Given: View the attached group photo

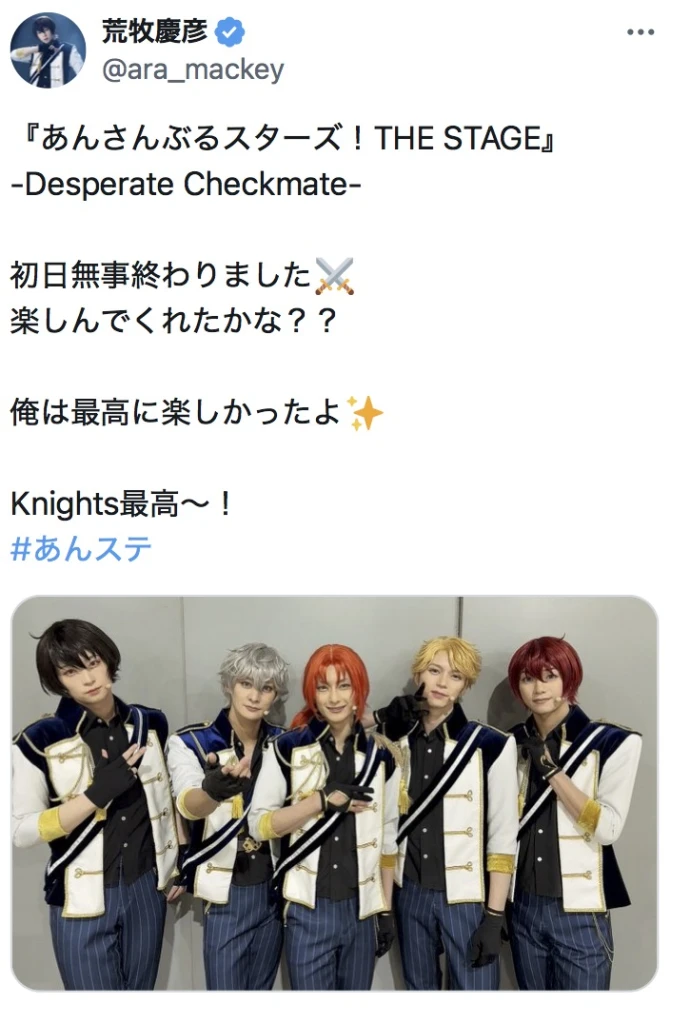Looking at the screenshot, I should (335, 793).
